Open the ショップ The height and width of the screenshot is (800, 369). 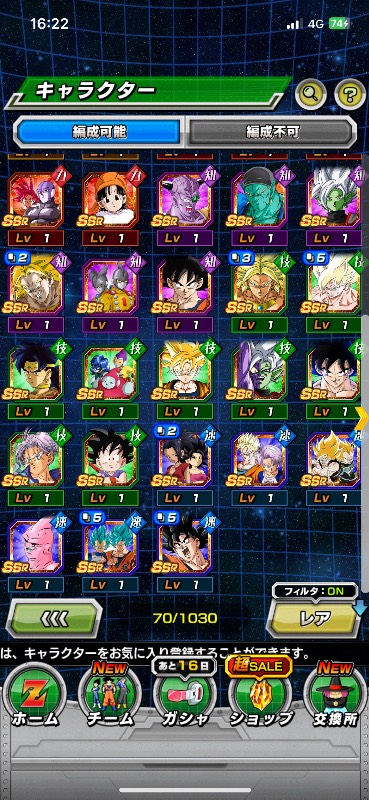(260, 694)
